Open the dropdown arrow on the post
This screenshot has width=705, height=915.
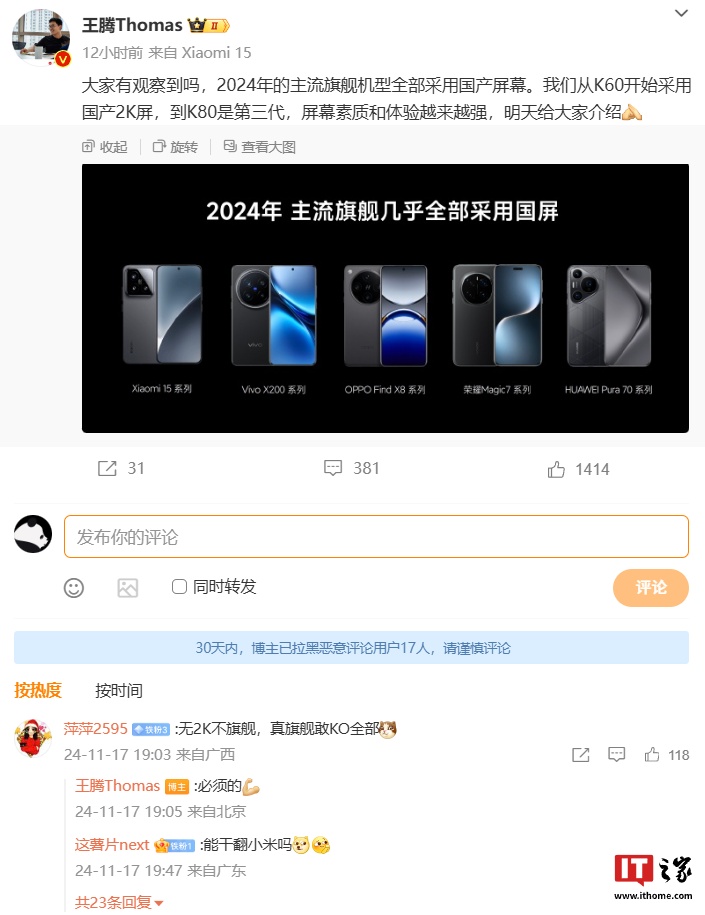681,14
